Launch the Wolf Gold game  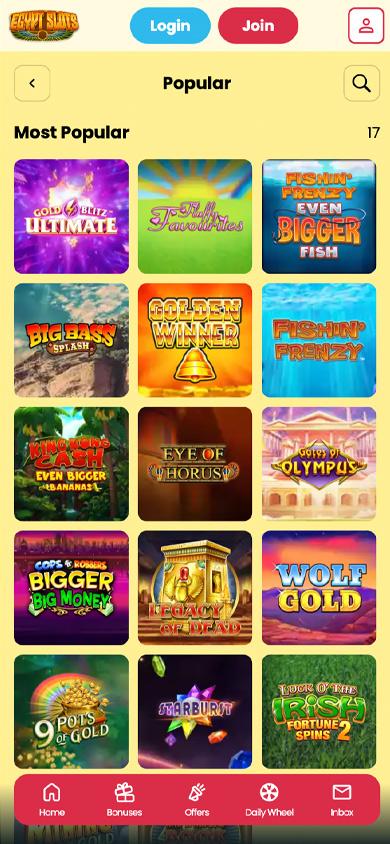coord(319,588)
